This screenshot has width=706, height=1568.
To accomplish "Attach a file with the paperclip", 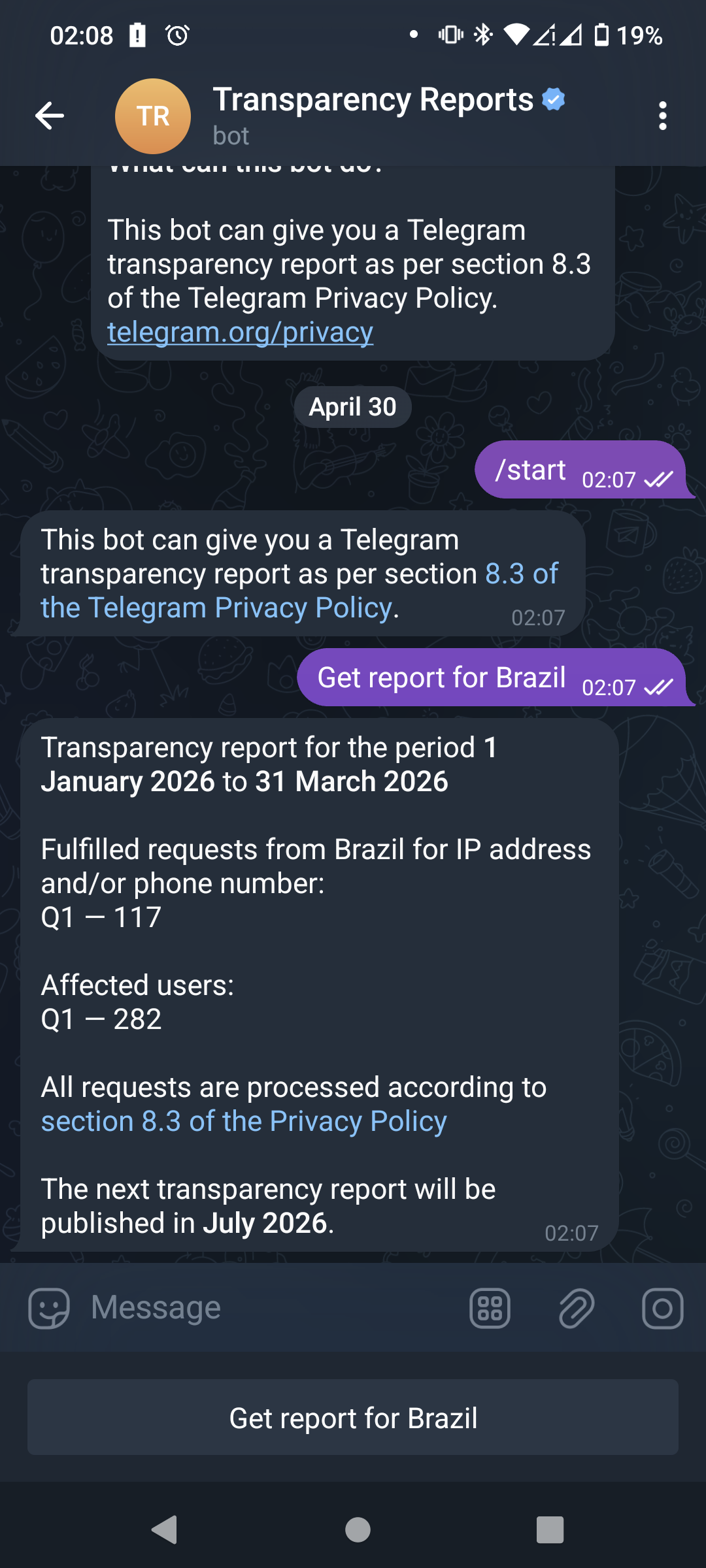I will pos(576,1308).
